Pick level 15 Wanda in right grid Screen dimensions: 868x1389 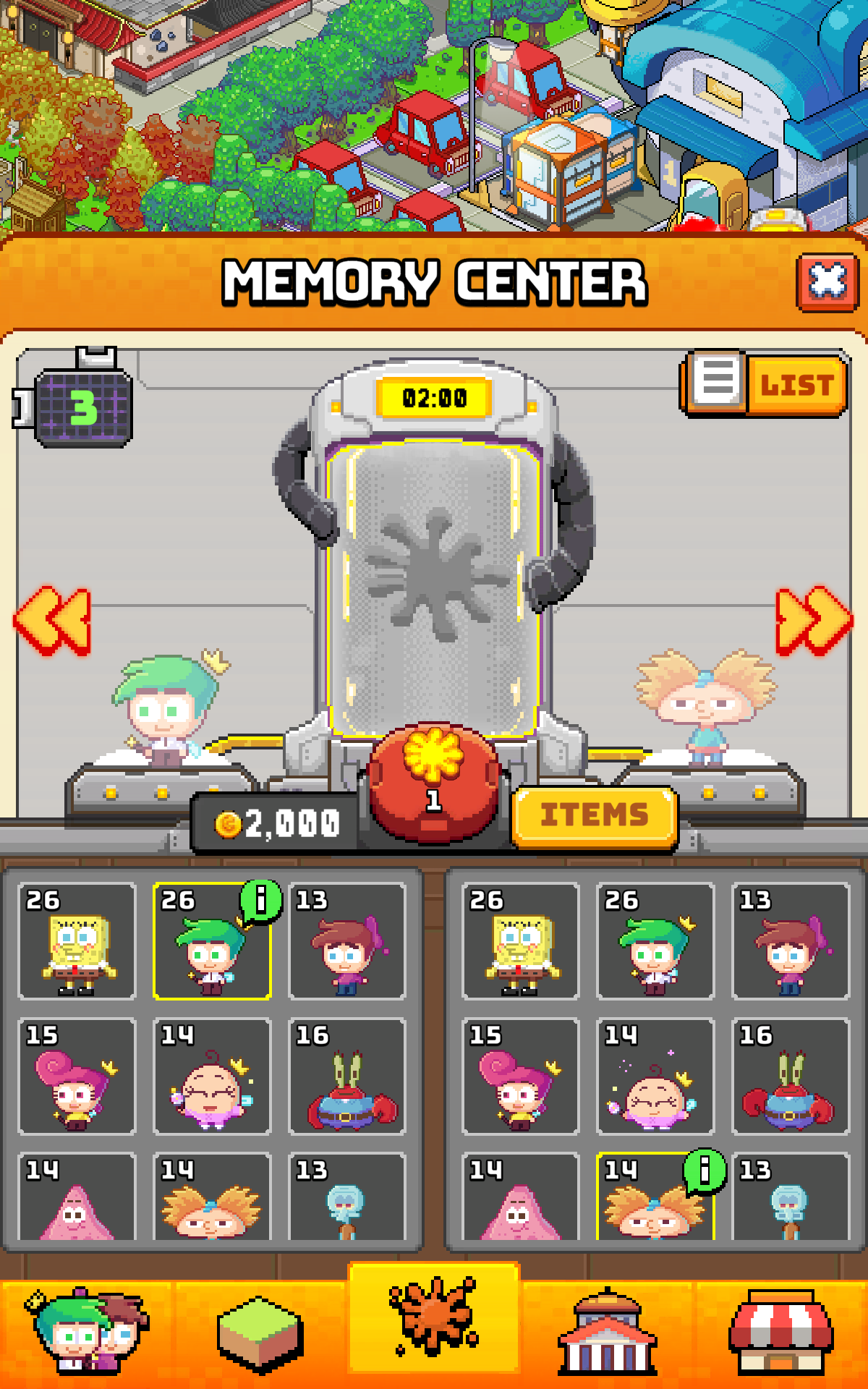click(x=520, y=1076)
